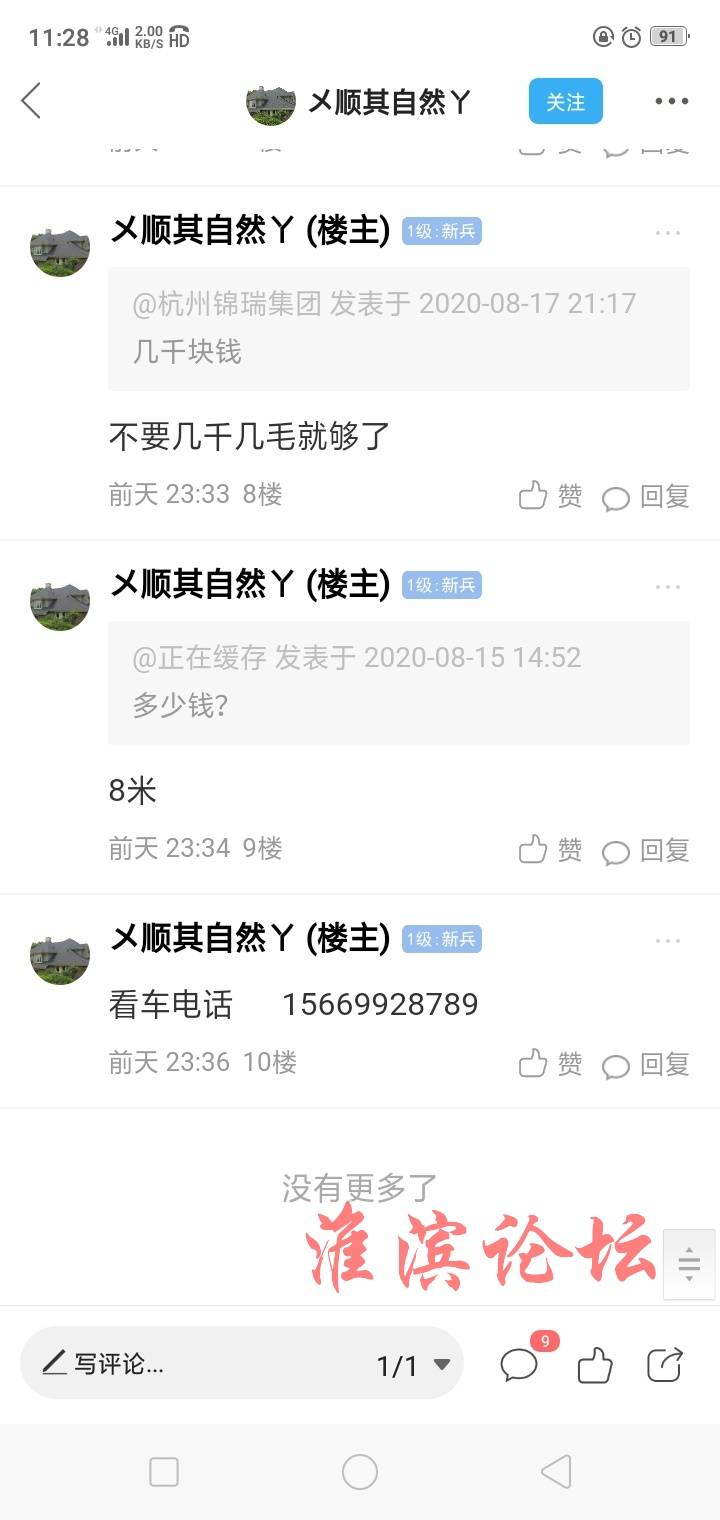720x1520 pixels.
Task: Go back using the header arrow
Action: tap(31, 101)
